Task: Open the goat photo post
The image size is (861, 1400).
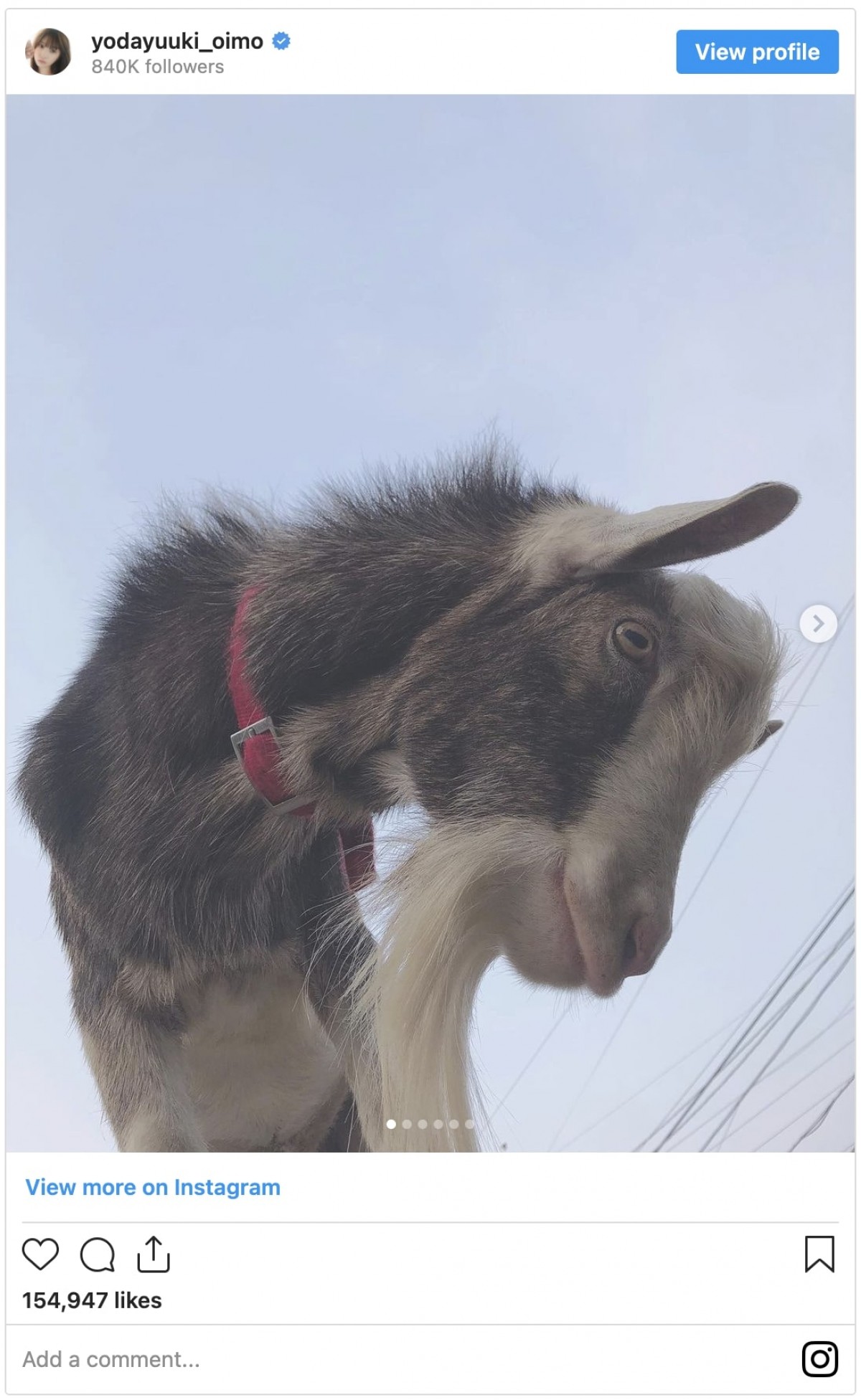Action: coord(430,623)
